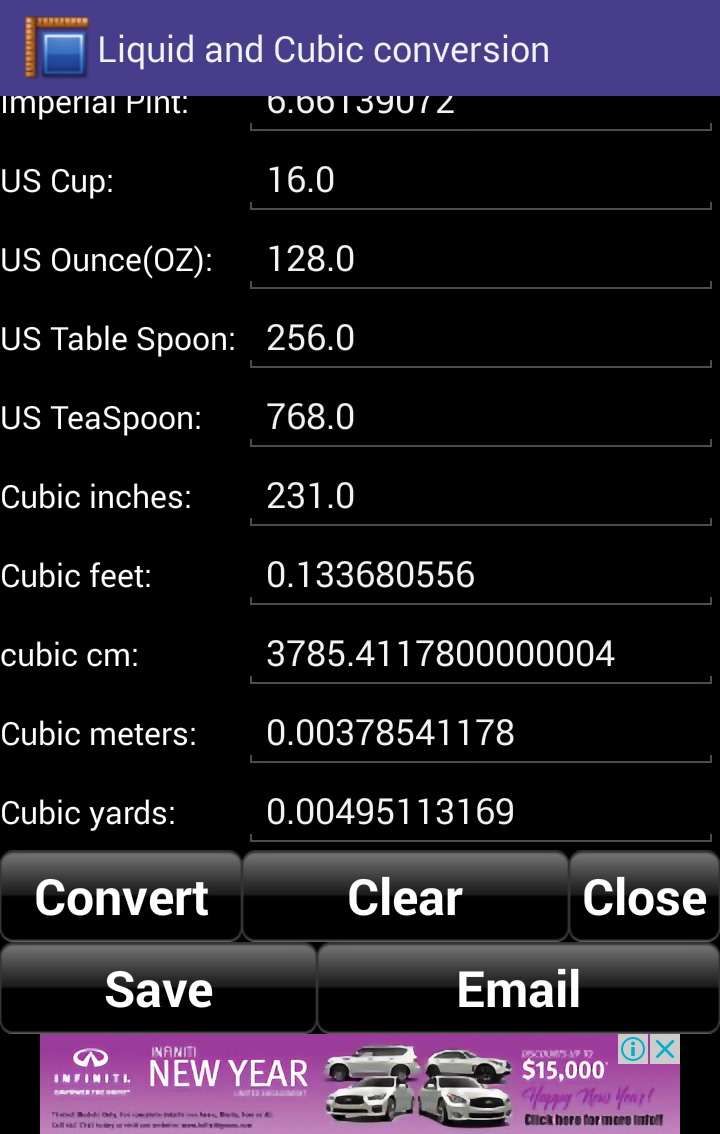Image resolution: width=720 pixels, height=1134 pixels.
Task: Close the conversion screen
Action: [x=644, y=897]
